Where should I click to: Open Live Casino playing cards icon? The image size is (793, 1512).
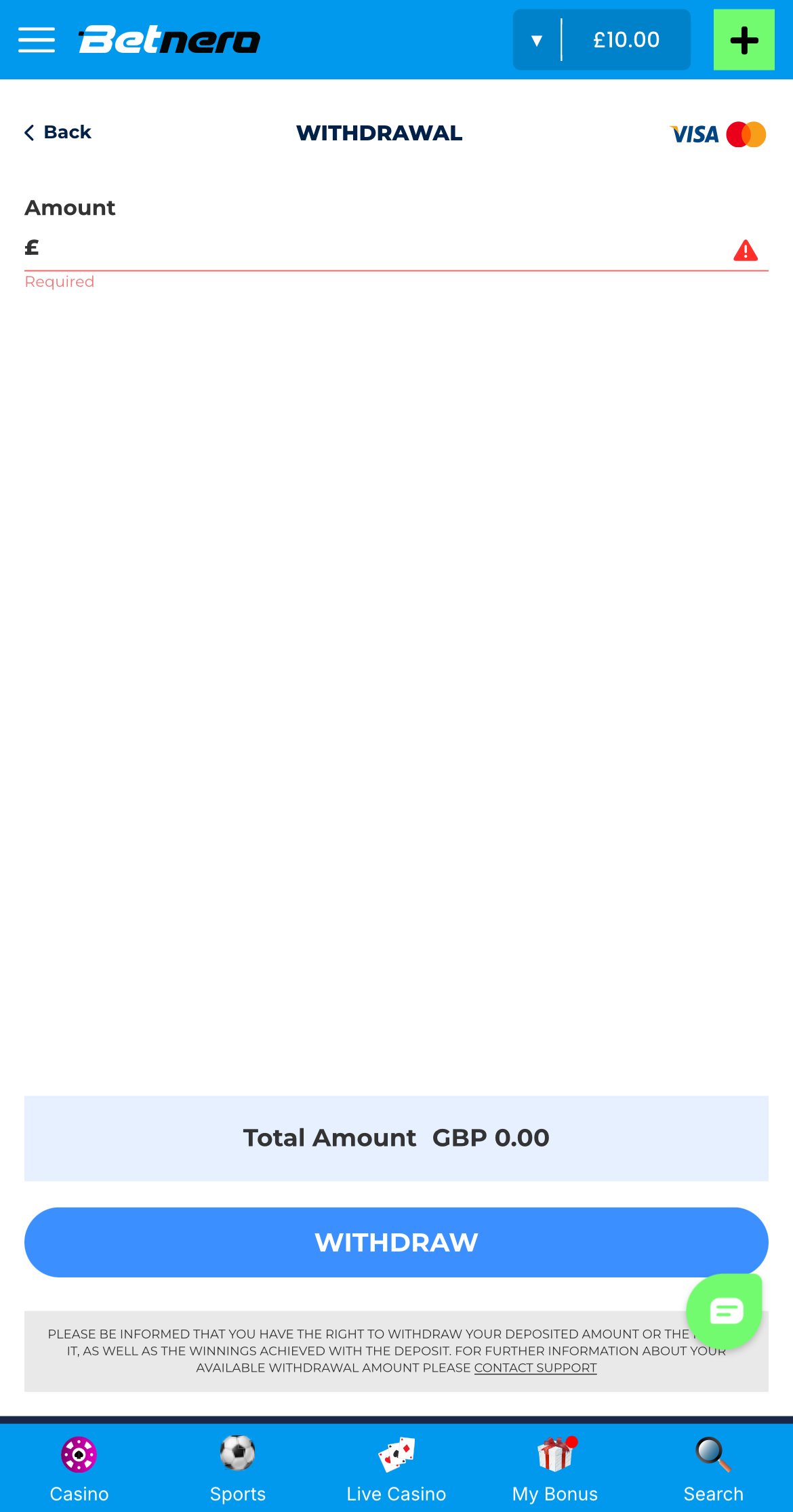[396, 1454]
